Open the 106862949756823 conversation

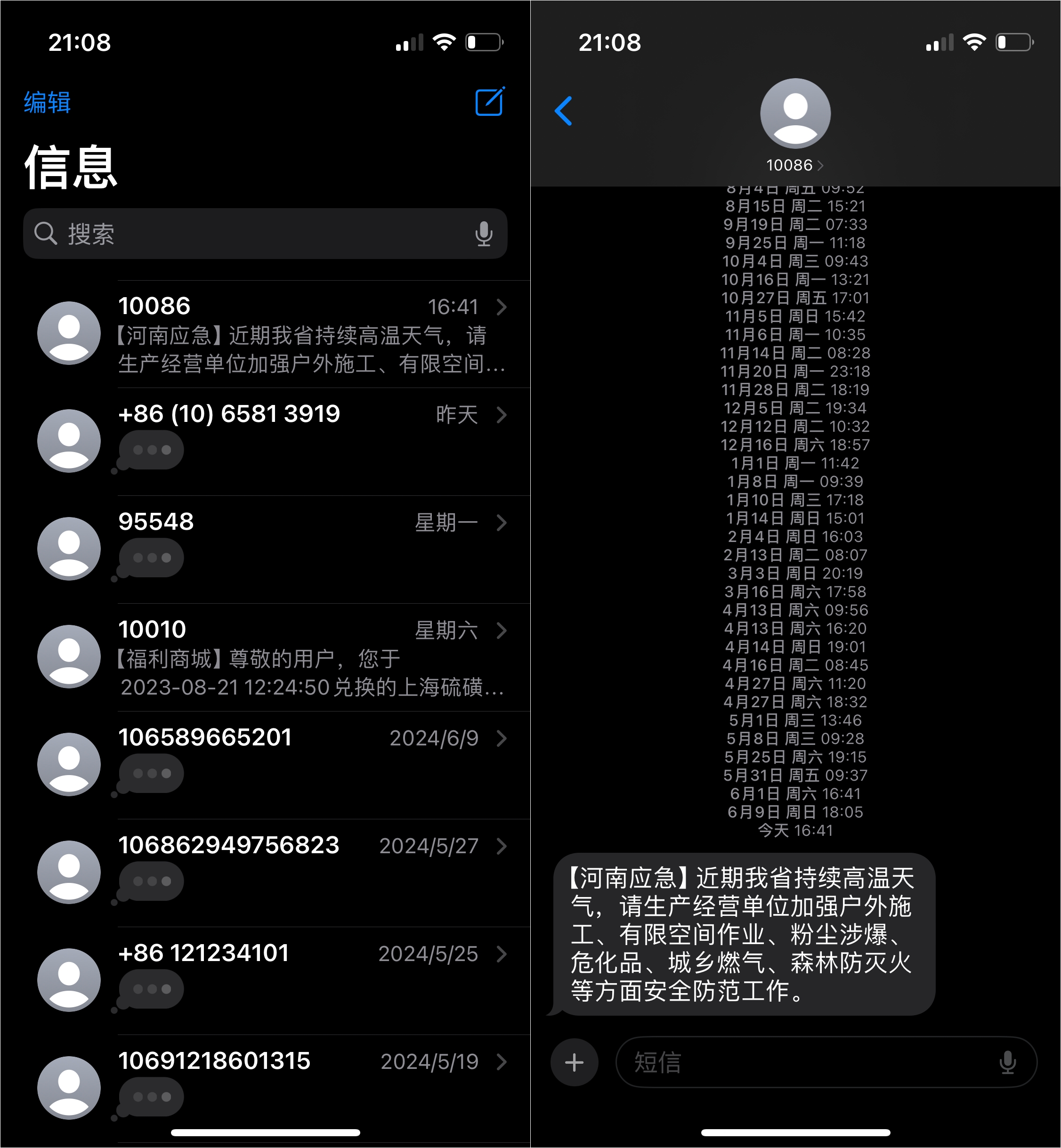pyautogui.click(x=310, y=873)
